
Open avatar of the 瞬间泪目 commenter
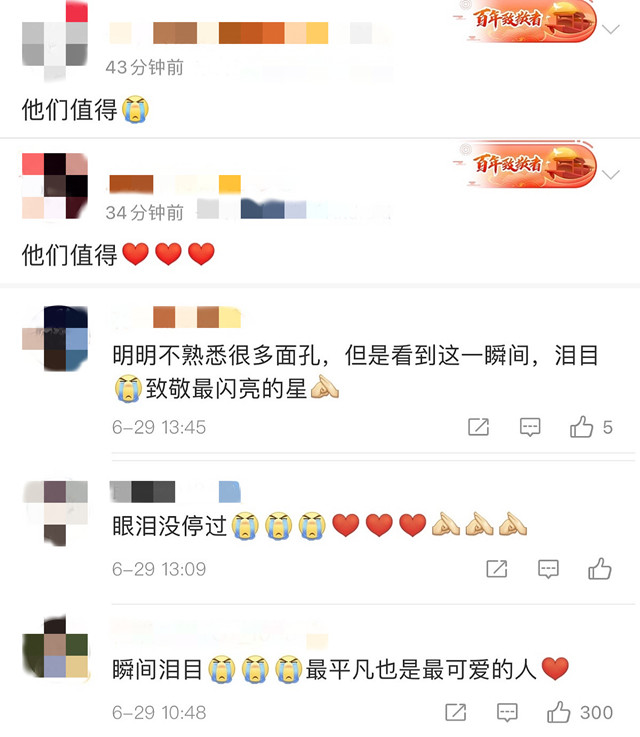click(x=55, y=648)
